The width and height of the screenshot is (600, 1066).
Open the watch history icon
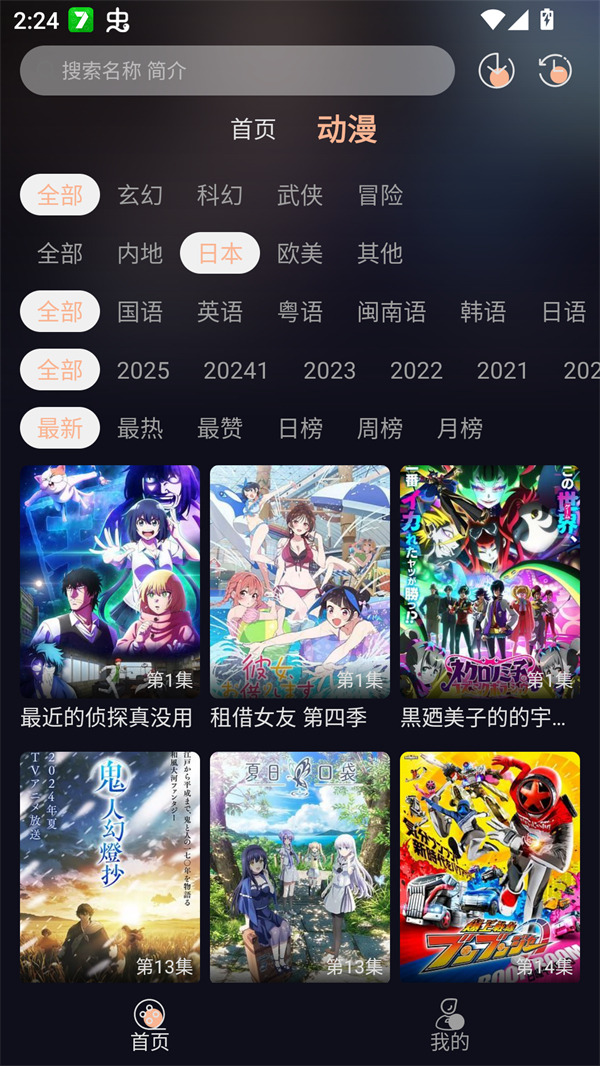click(555, 70)
